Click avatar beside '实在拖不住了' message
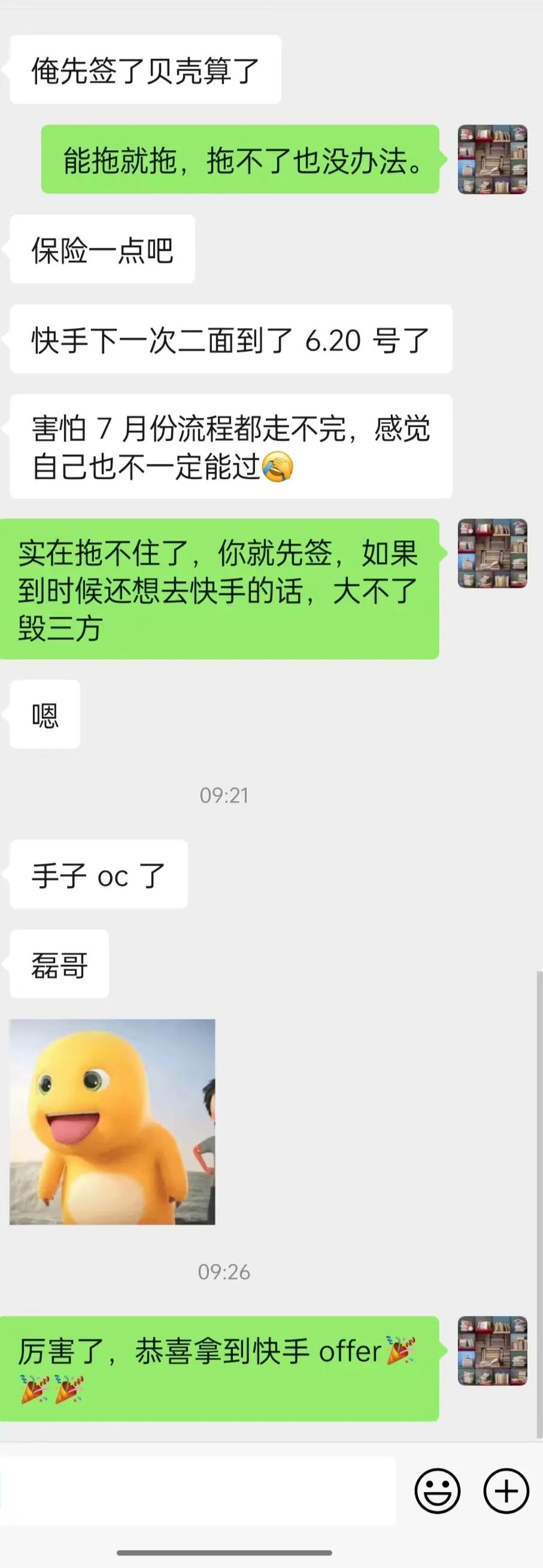Screen dimensions: 543x1568 coord(493,553)
